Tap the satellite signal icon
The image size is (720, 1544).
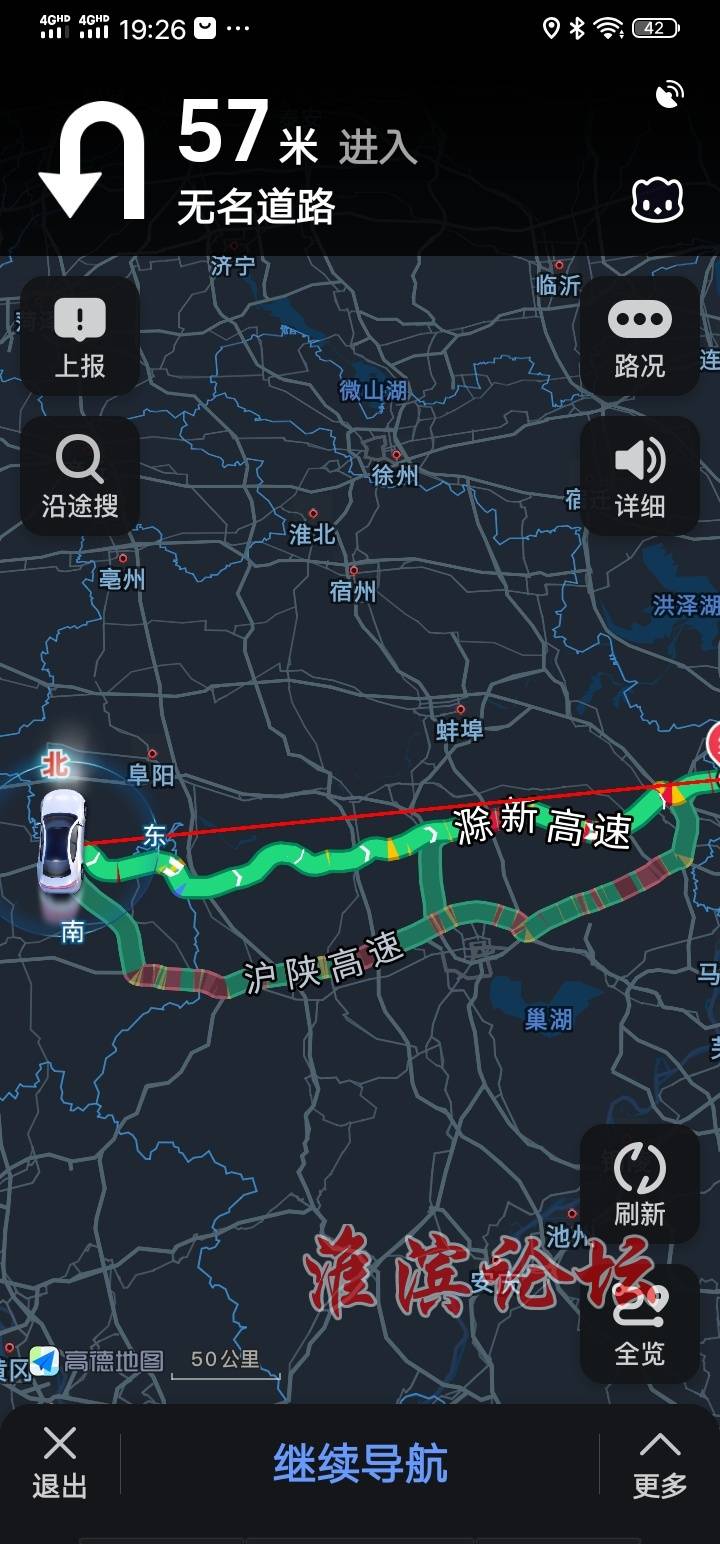pyautogui.click(x=669, y=95)
